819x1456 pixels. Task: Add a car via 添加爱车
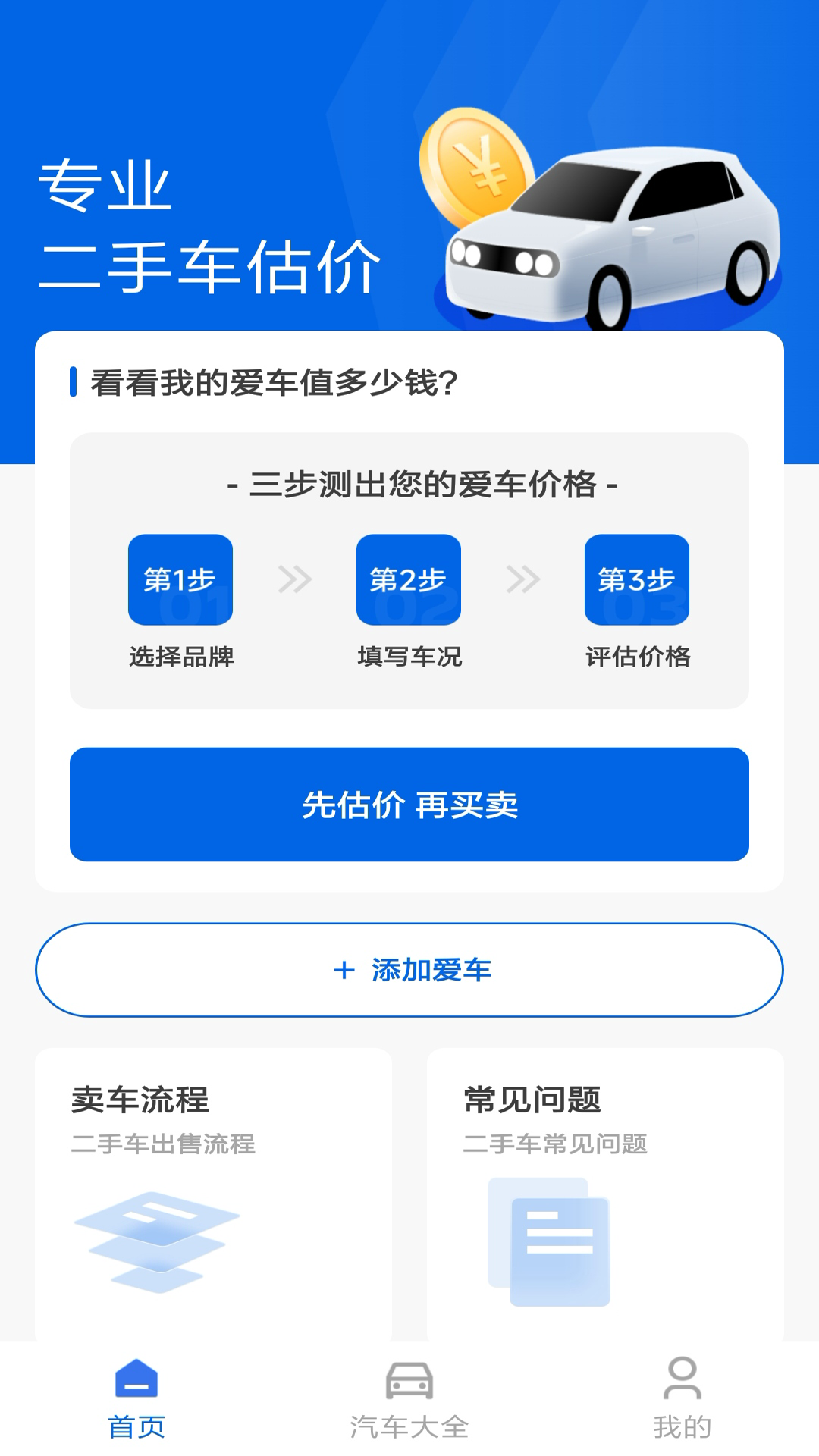click(409, 970)
